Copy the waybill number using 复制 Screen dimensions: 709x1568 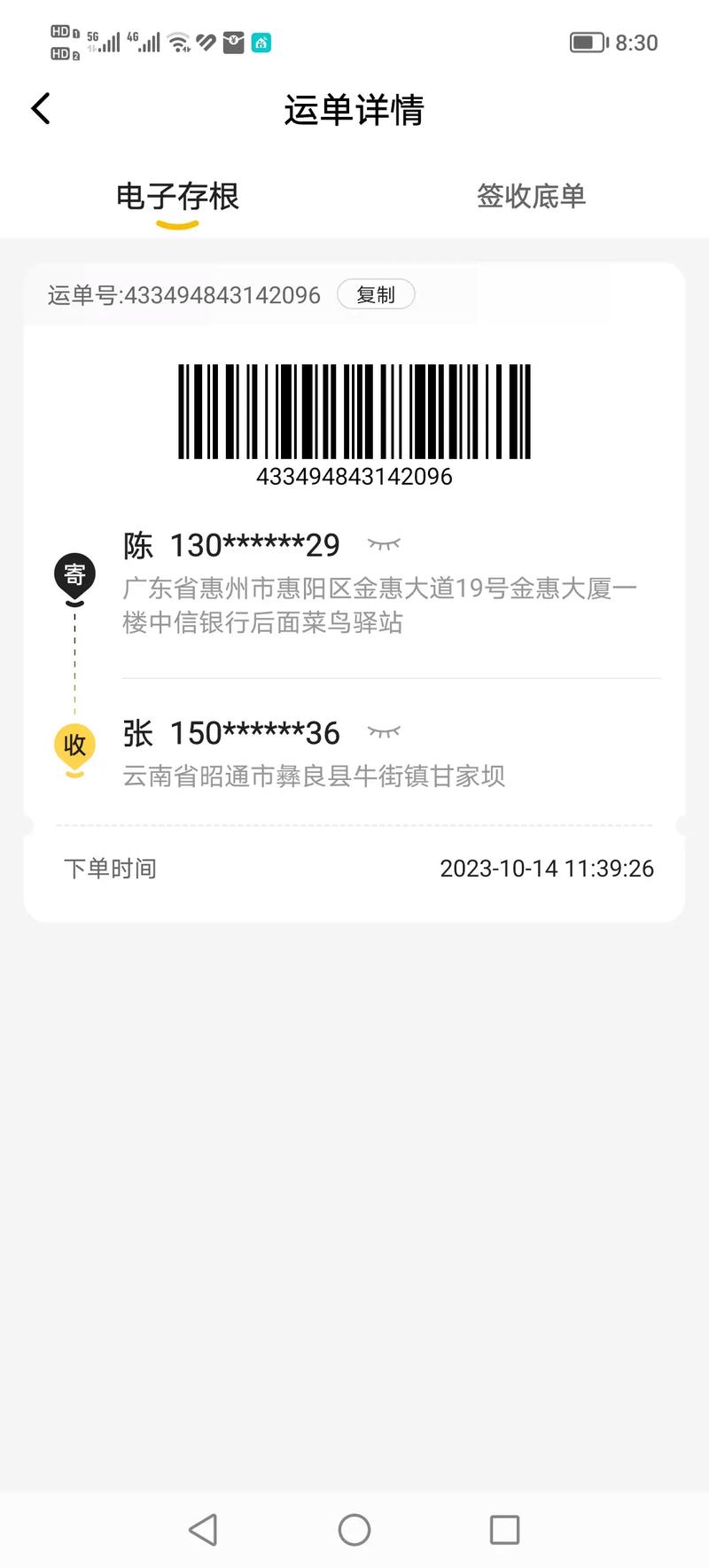click(x=376, y=294)
